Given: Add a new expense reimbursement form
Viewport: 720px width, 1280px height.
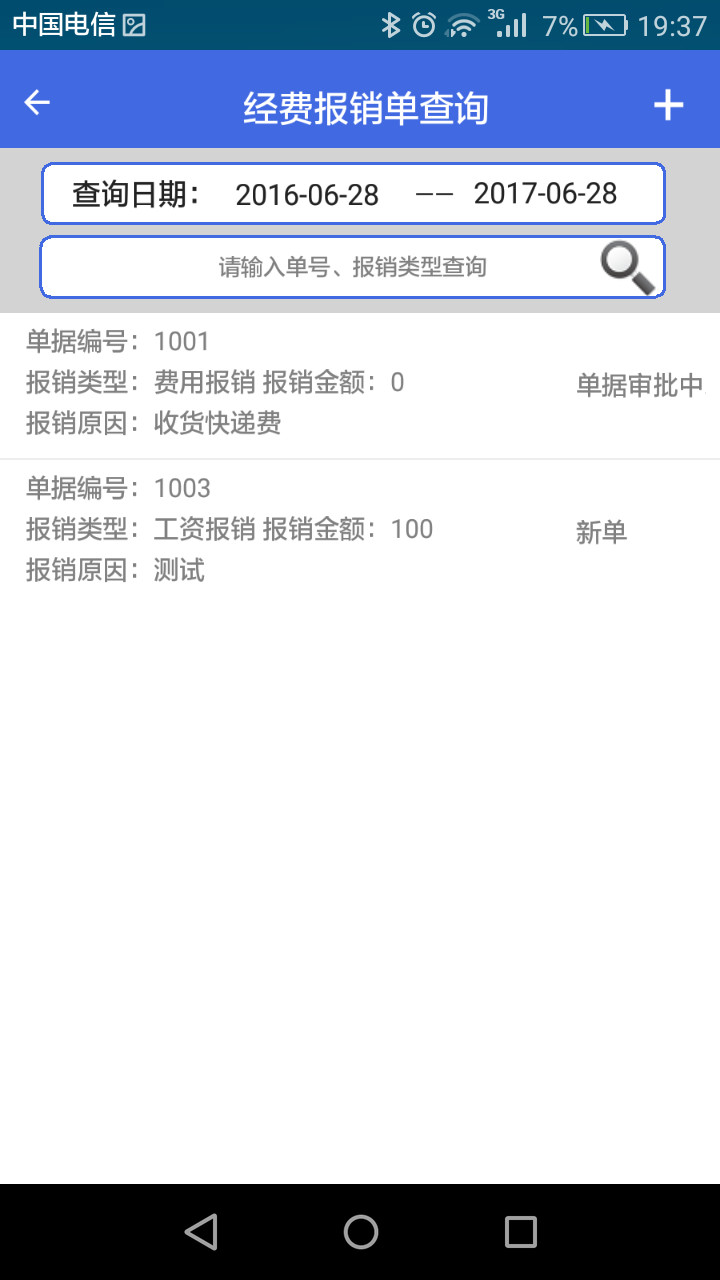Looking at the screenshot, I should click(668, 105).
